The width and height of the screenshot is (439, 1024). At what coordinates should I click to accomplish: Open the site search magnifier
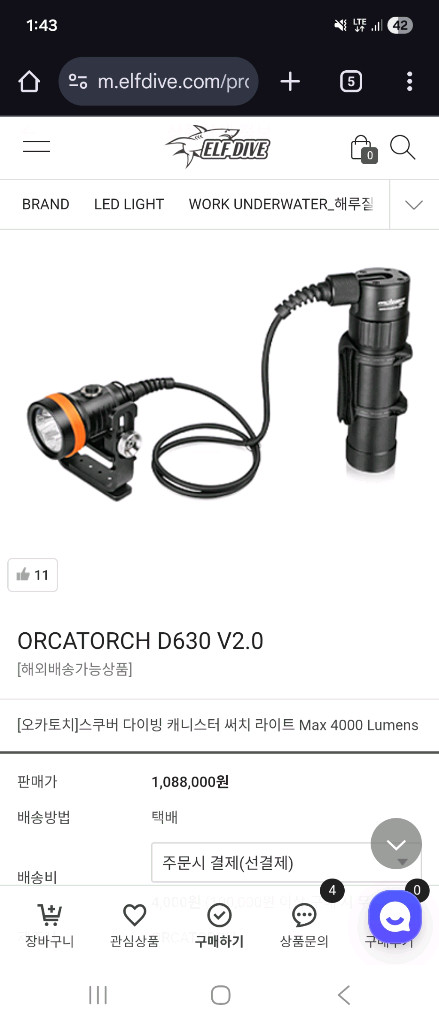point(402,148)
